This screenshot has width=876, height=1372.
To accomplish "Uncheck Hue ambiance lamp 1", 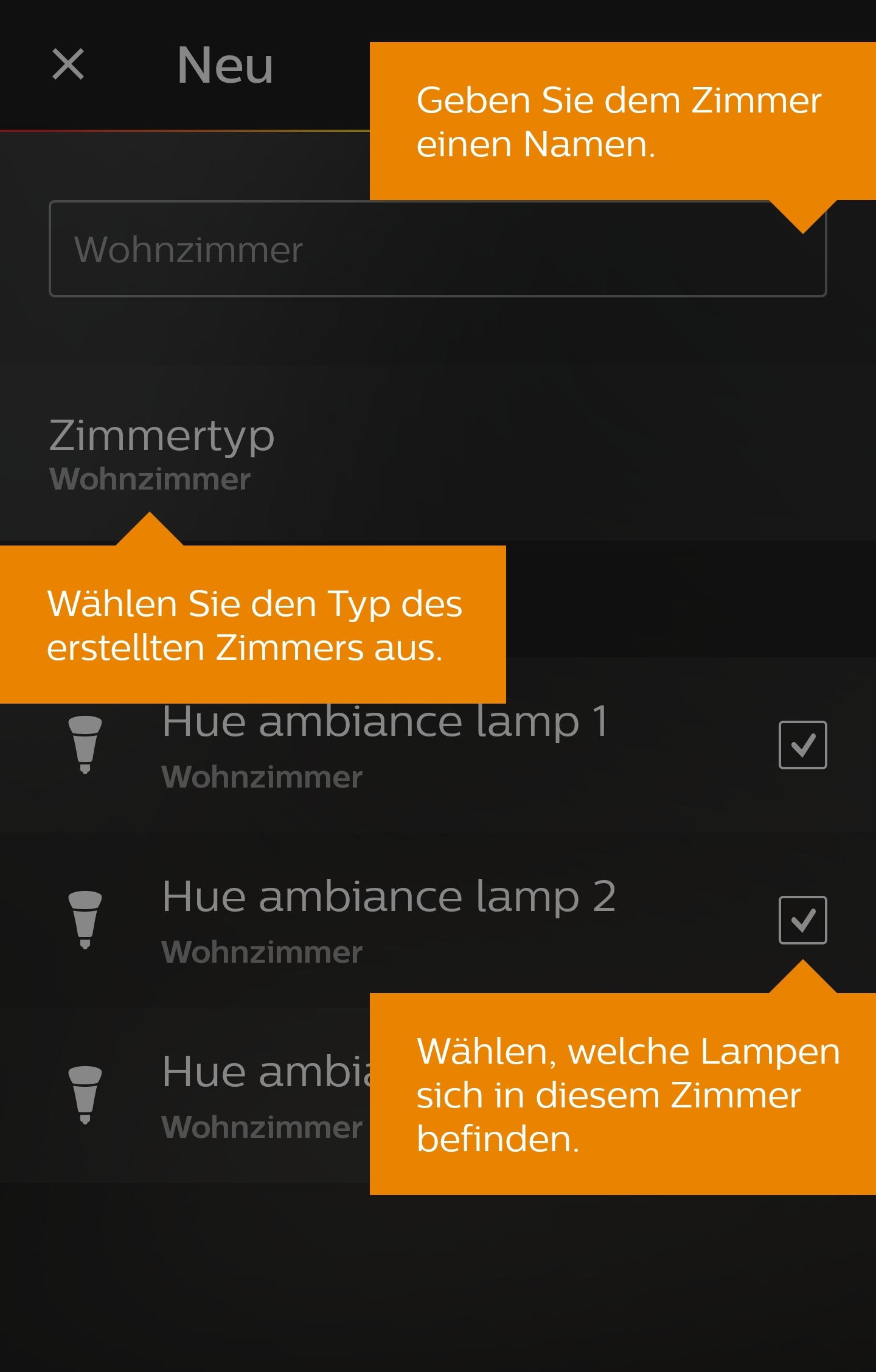I will [802, 745].
